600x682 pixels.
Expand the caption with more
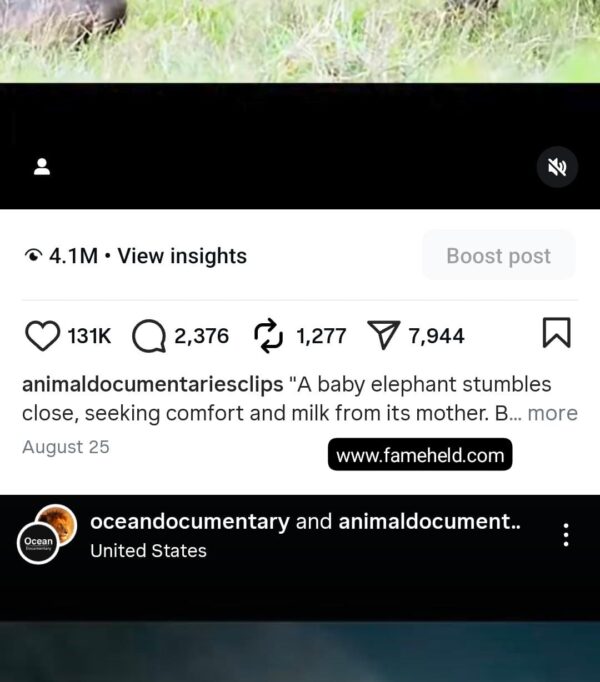point(552,413)
